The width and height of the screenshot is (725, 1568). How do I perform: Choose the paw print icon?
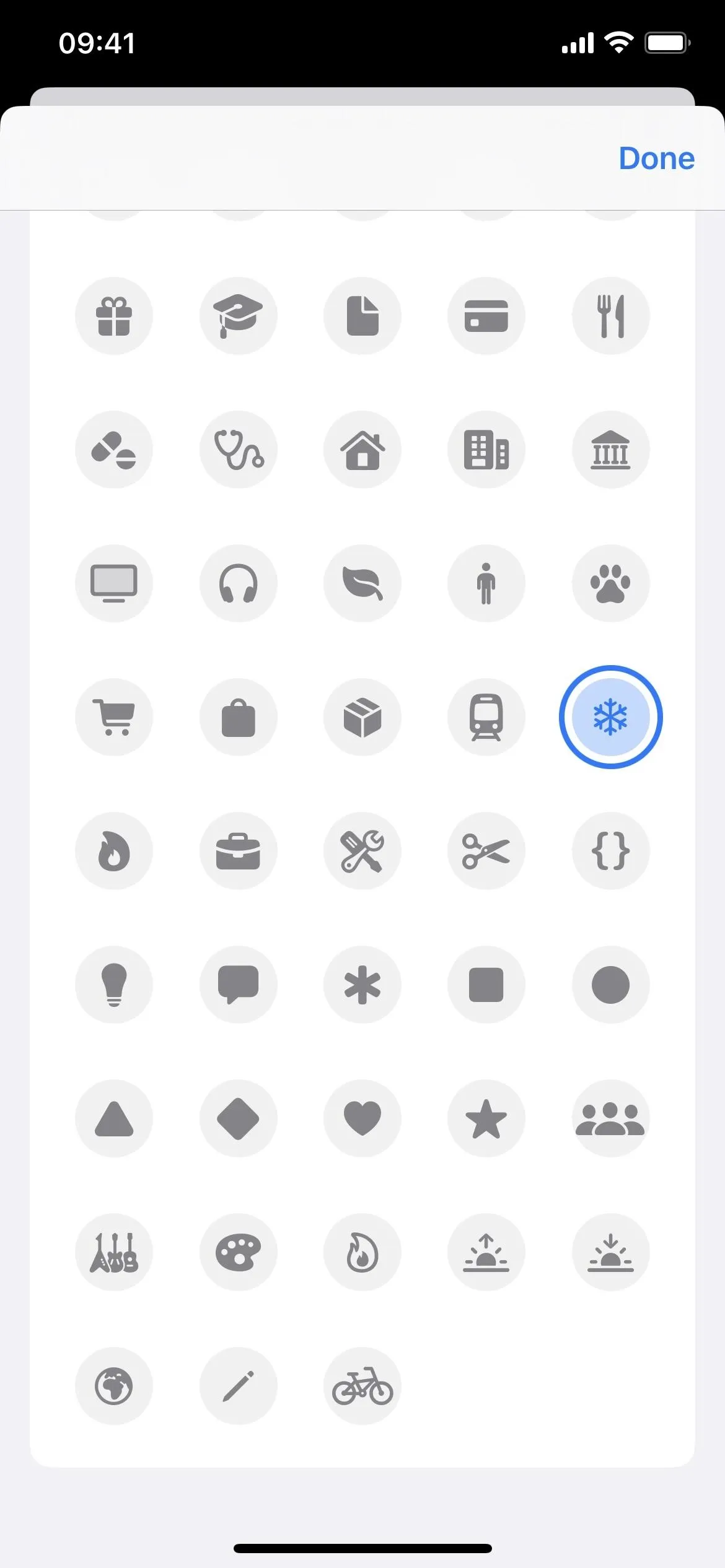click(610, 583)
